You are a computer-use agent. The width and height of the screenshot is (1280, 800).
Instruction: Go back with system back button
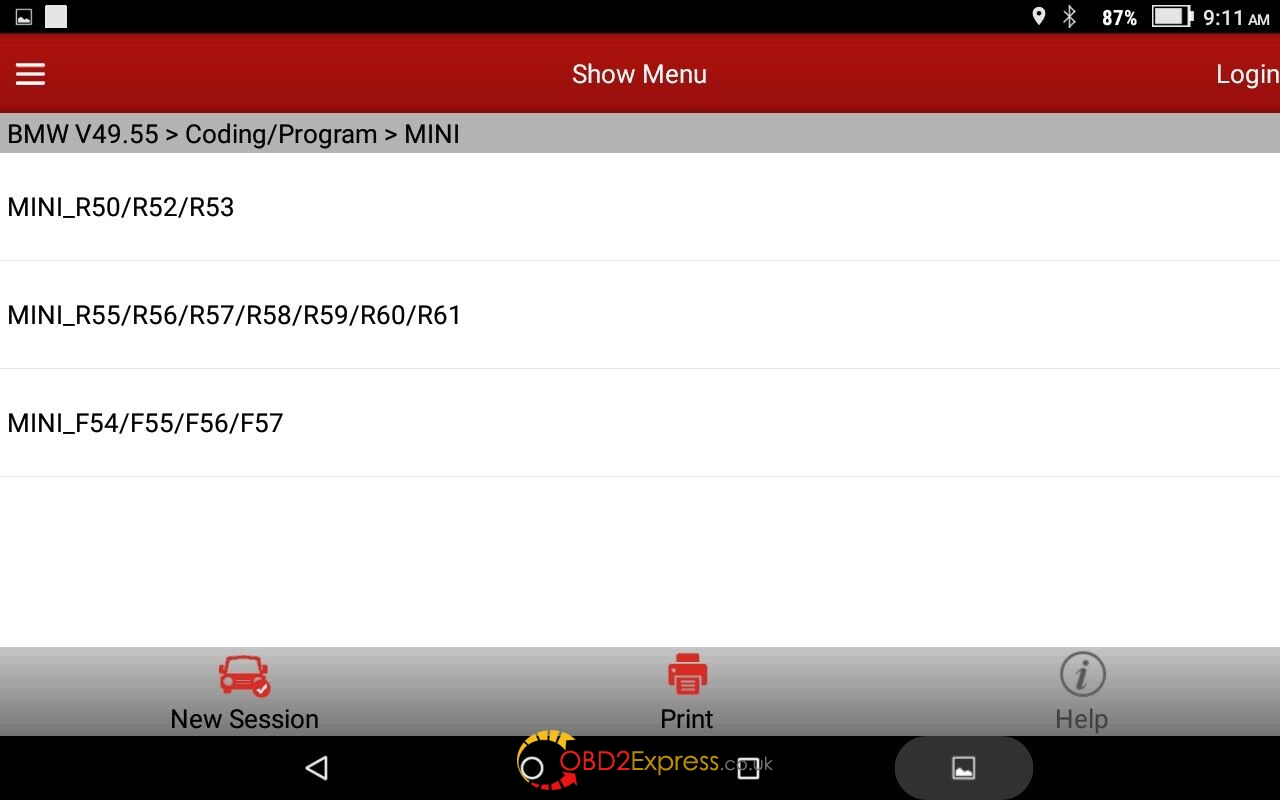coord(317,768)
